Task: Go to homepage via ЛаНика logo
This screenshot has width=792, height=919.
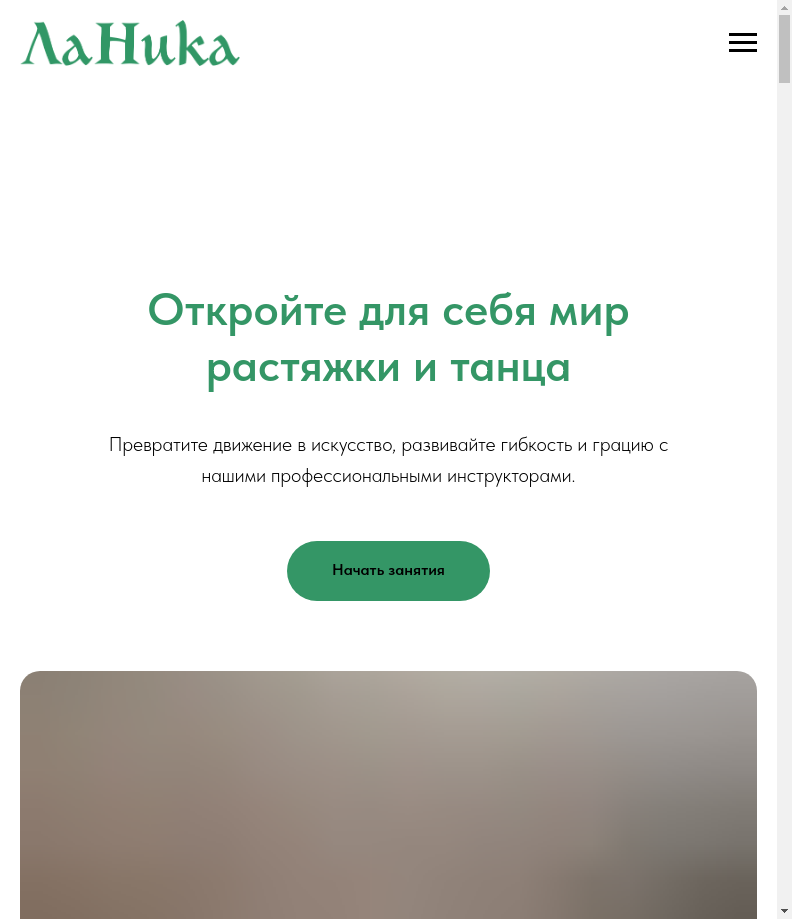Action: tap(130, 45)
